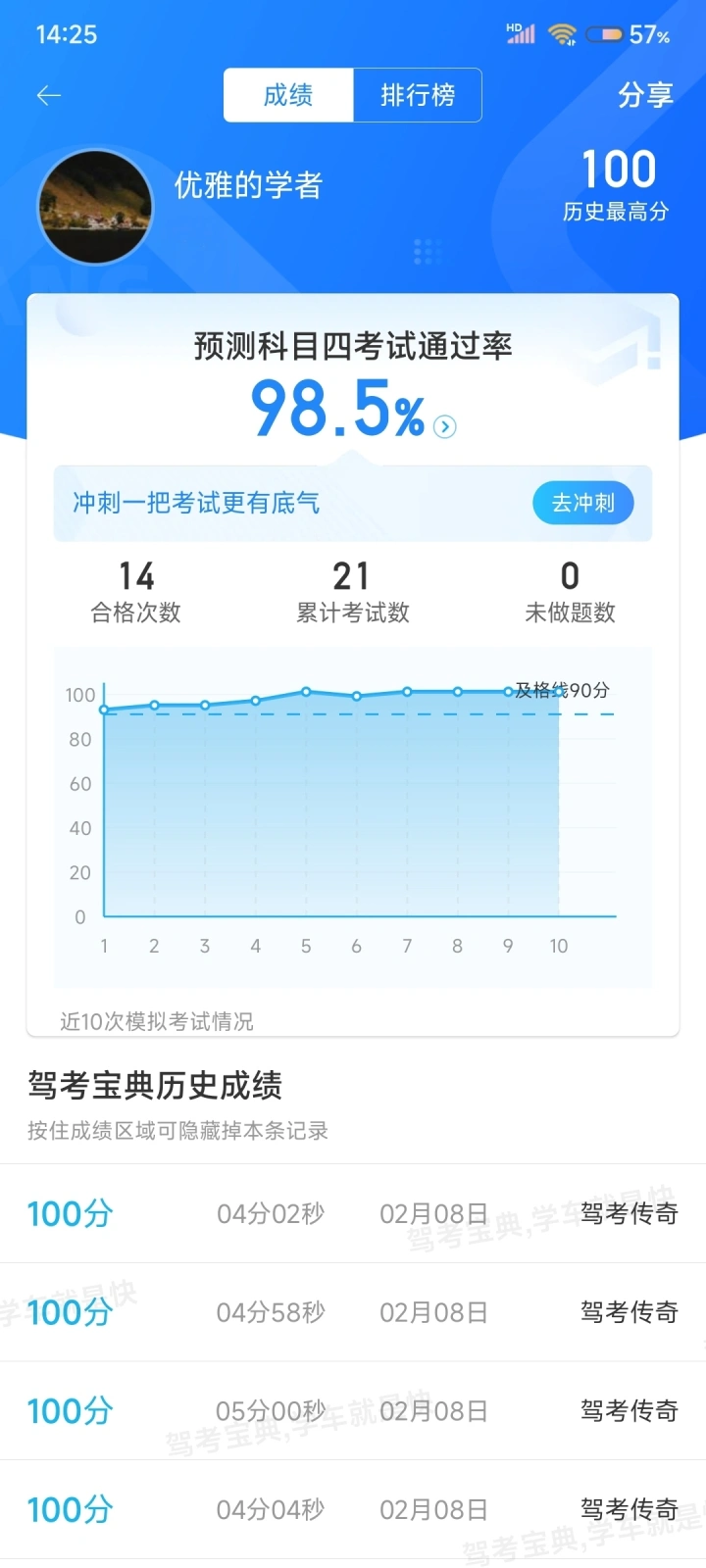
Task: Tap the 去冲刺 button
Action: [x=582, y=503]
